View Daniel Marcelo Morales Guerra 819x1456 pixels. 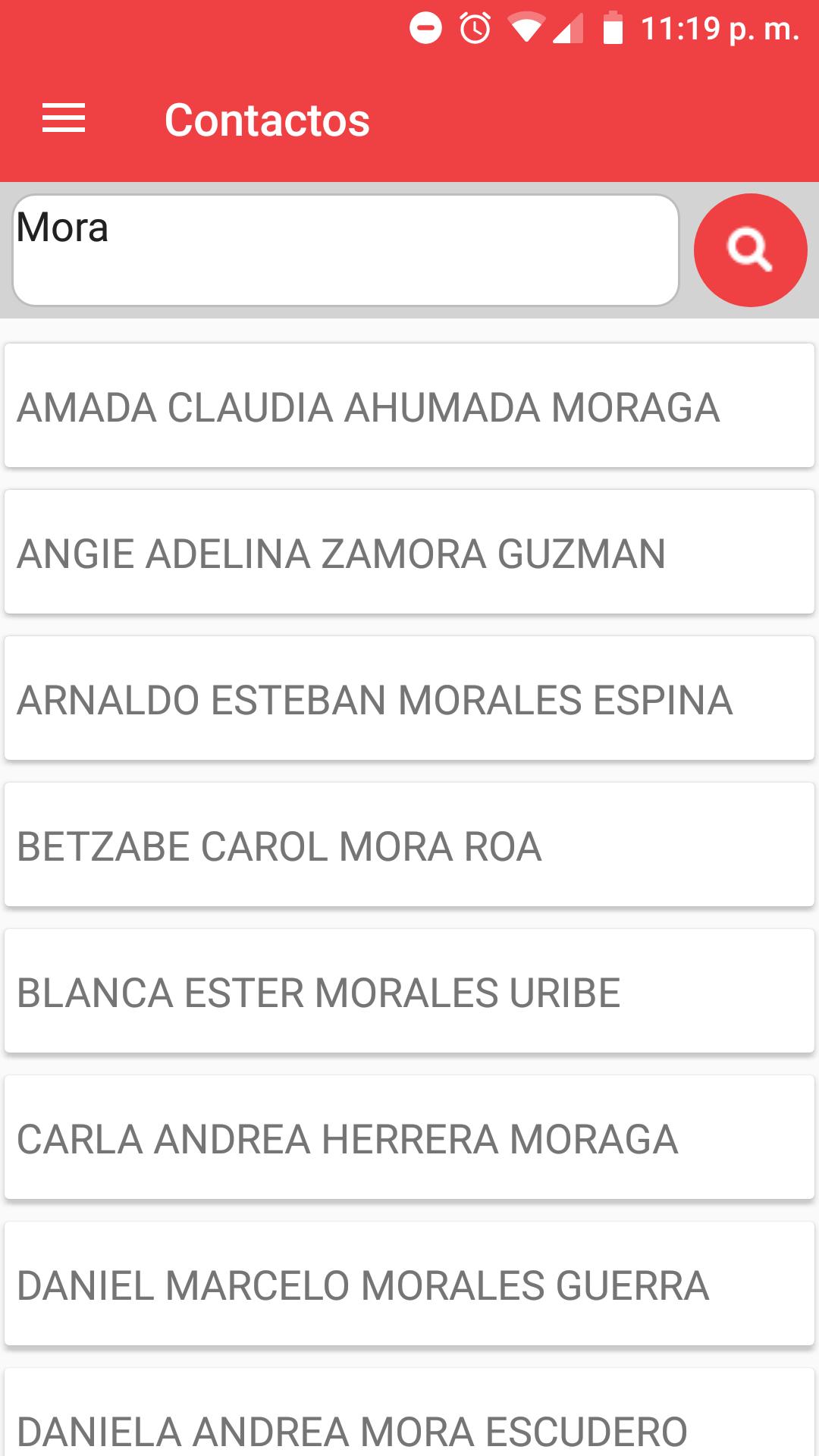409,1284
